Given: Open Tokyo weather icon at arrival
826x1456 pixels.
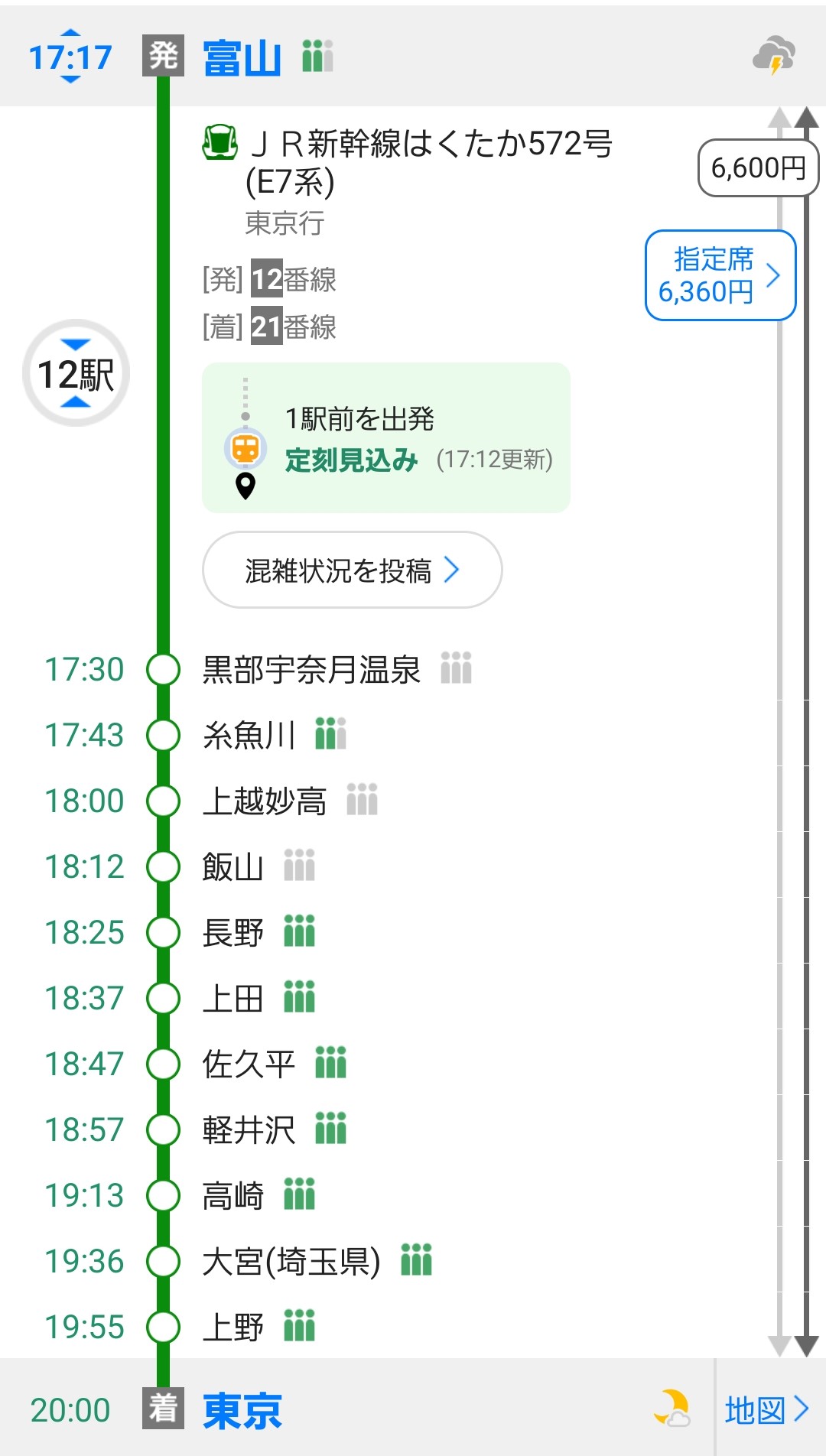Looking at the screenshot, I should click(672, 1409).
